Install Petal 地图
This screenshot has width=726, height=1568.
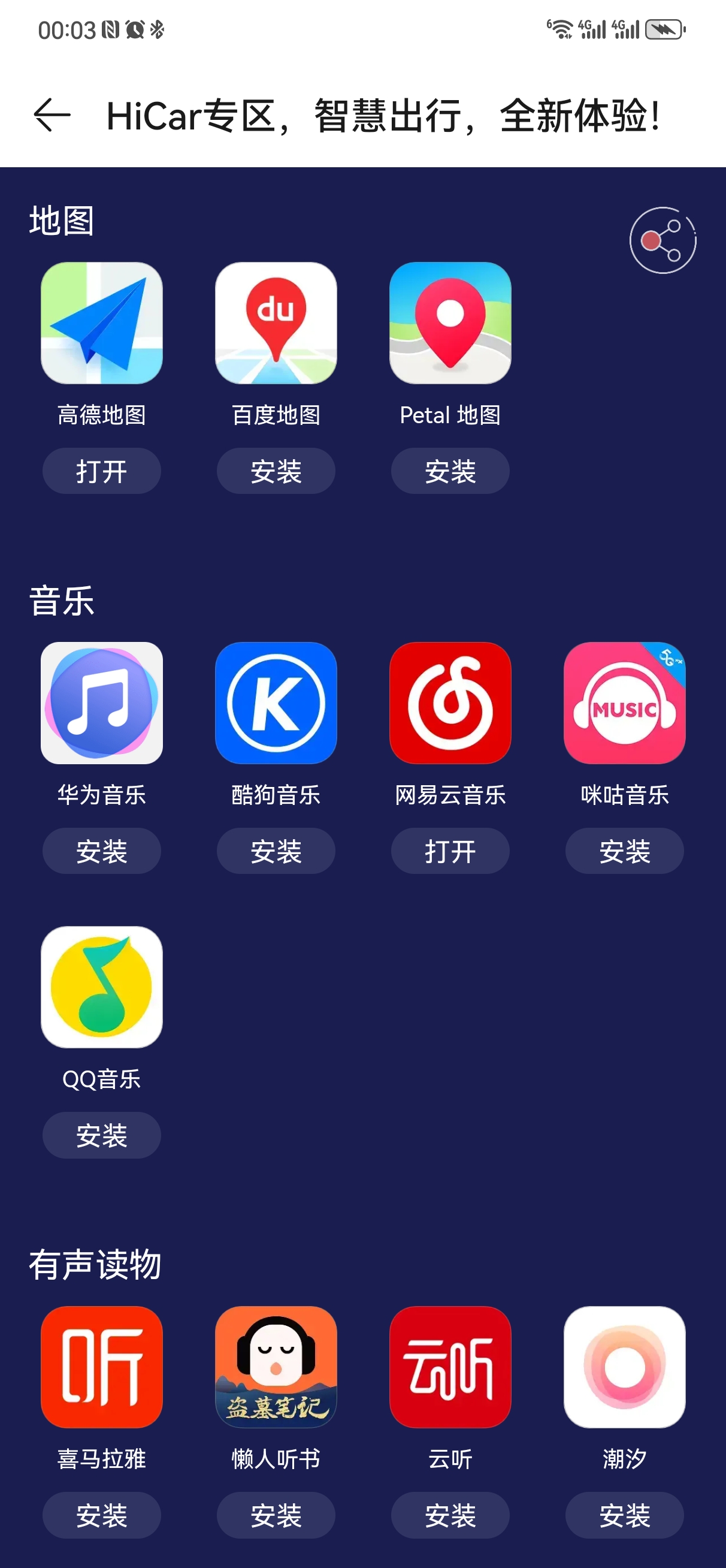tap(450, 471)
